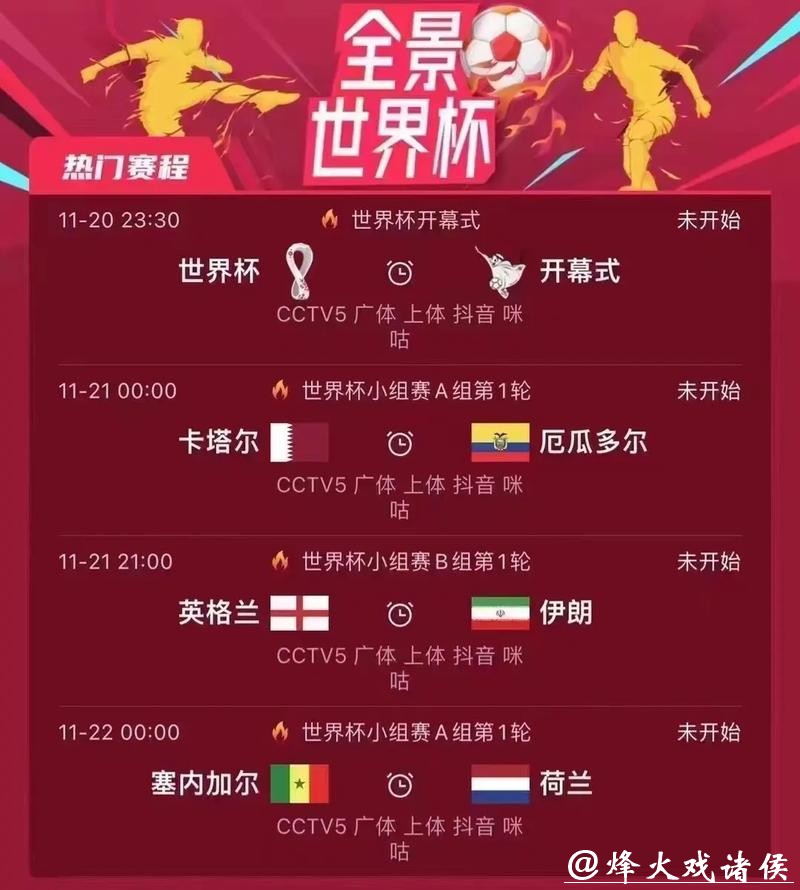Click the clock icon between 卡塔尔 and 厄瓜多尔
The width and height of the screenshot is (800, 890).
tap(400, 442)
